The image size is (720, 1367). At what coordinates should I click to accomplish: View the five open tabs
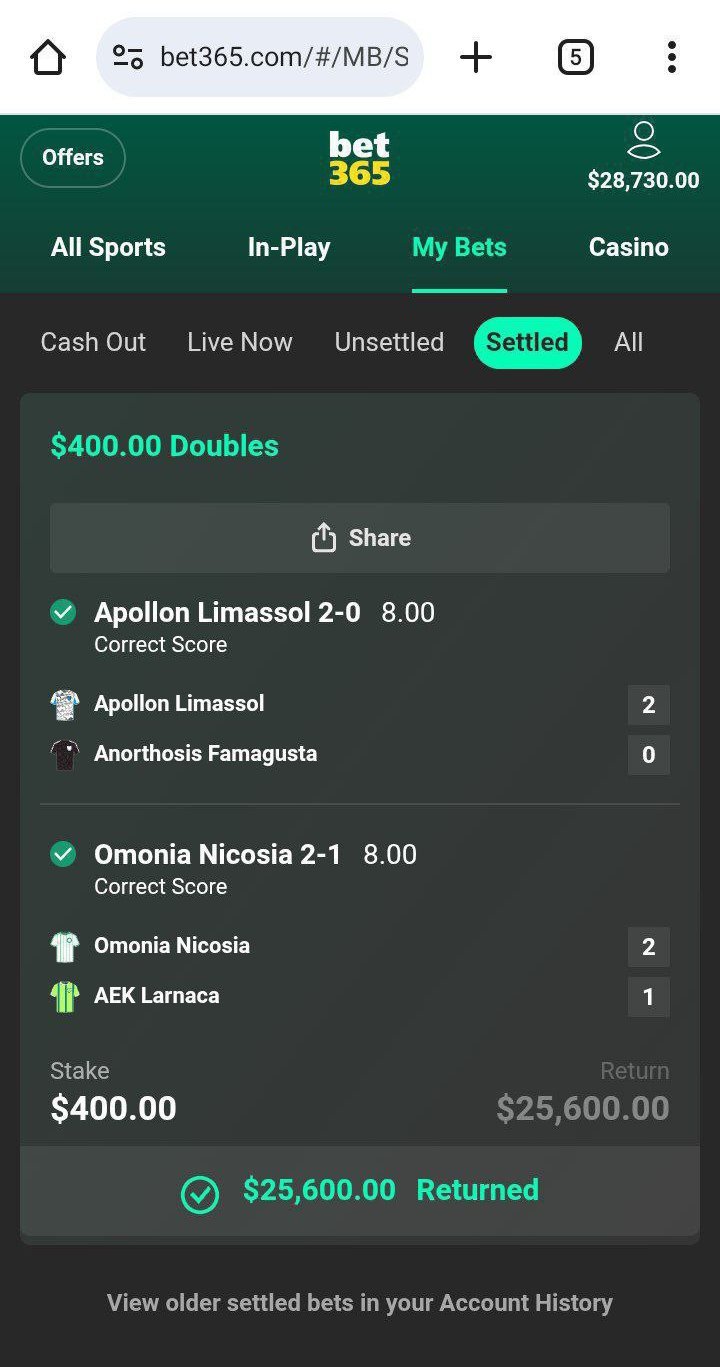pyautogui.click(x=575, y=58)
